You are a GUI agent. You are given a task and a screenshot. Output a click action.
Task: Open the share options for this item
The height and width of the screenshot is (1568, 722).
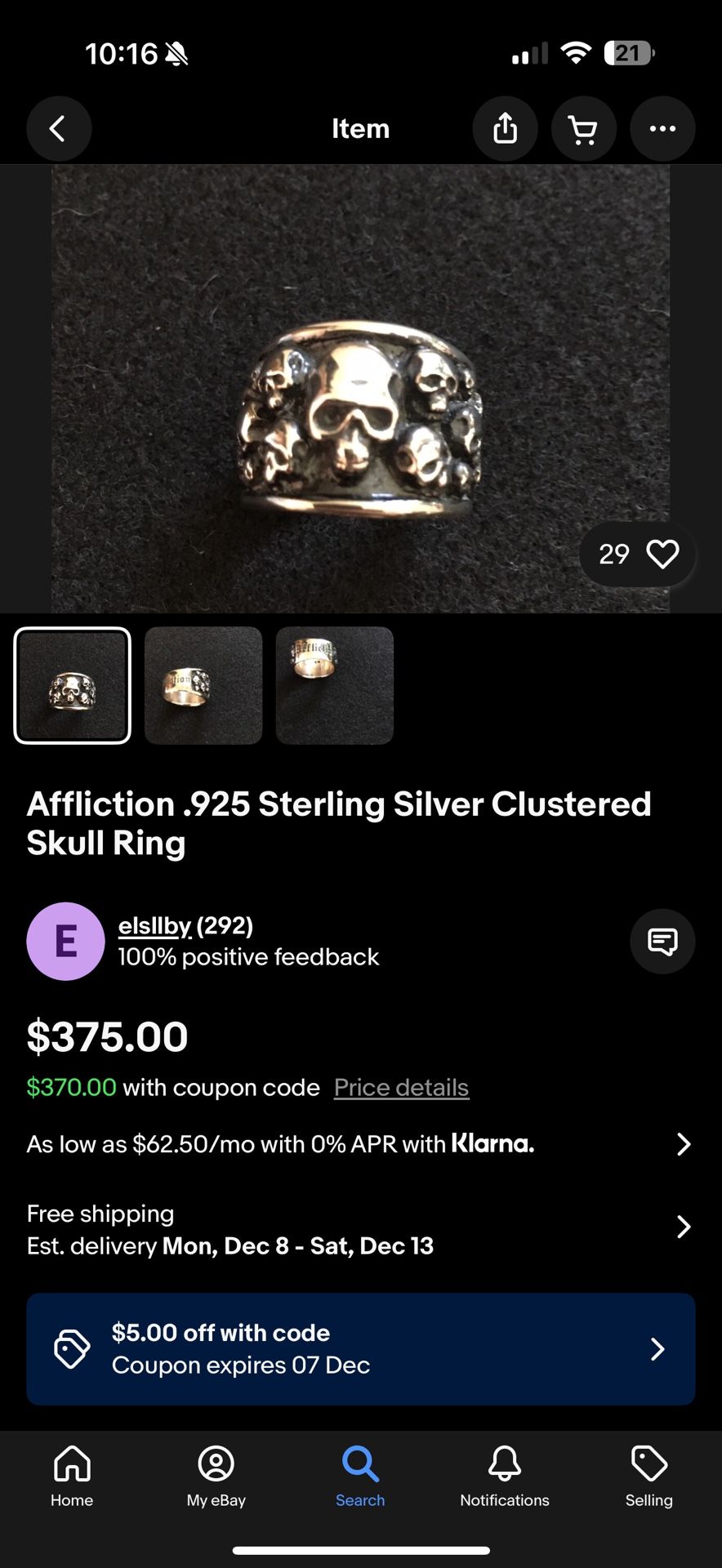point(506,128)
